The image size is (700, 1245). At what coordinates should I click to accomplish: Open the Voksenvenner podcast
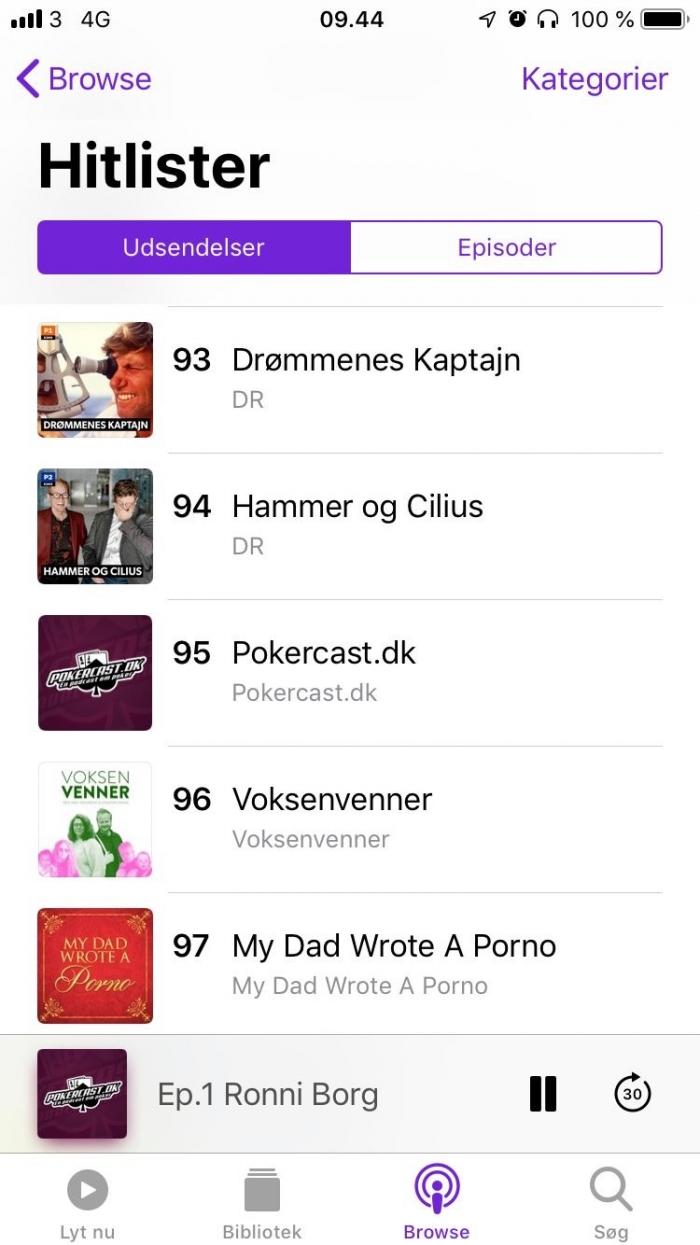(332, 818)
